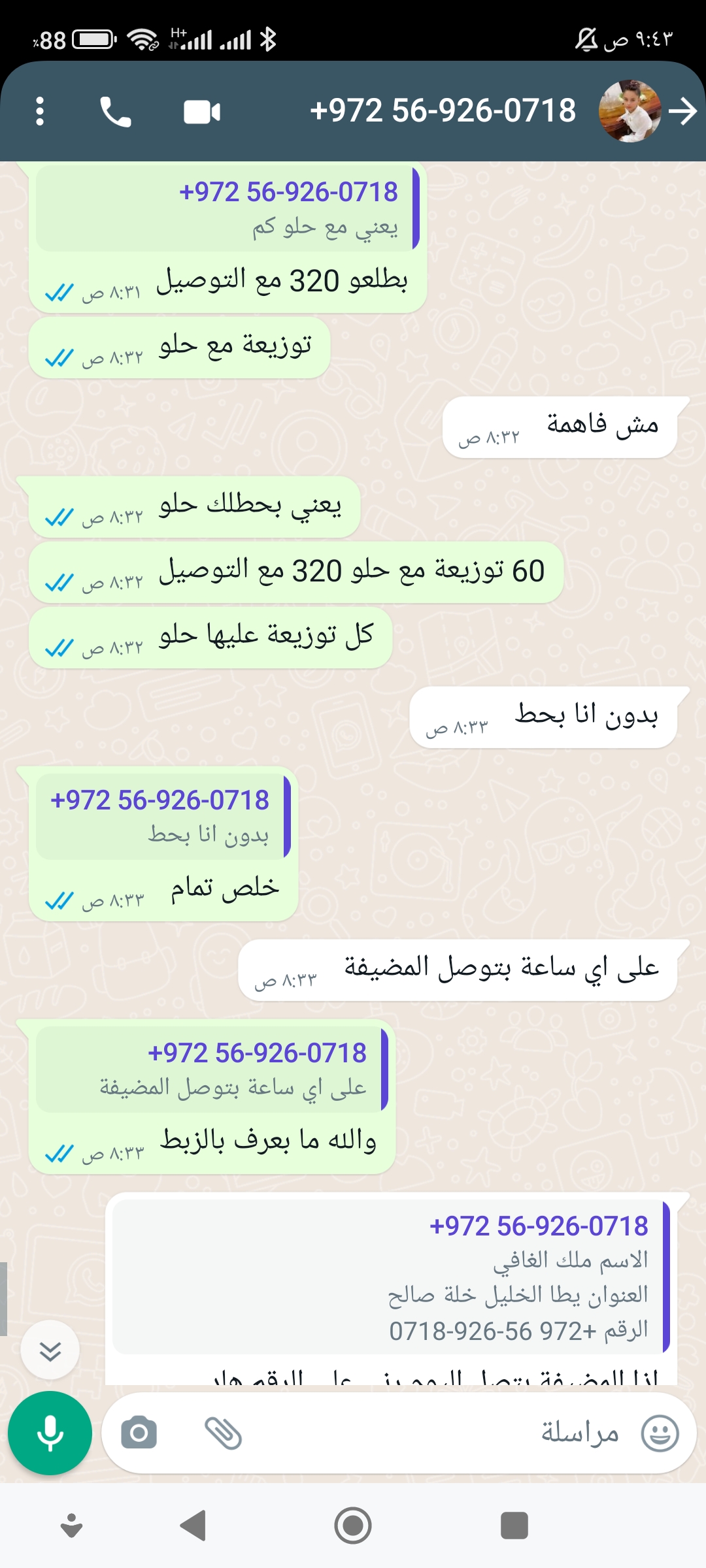
Task: Focus the message text field
Action: pos(425,1433)
